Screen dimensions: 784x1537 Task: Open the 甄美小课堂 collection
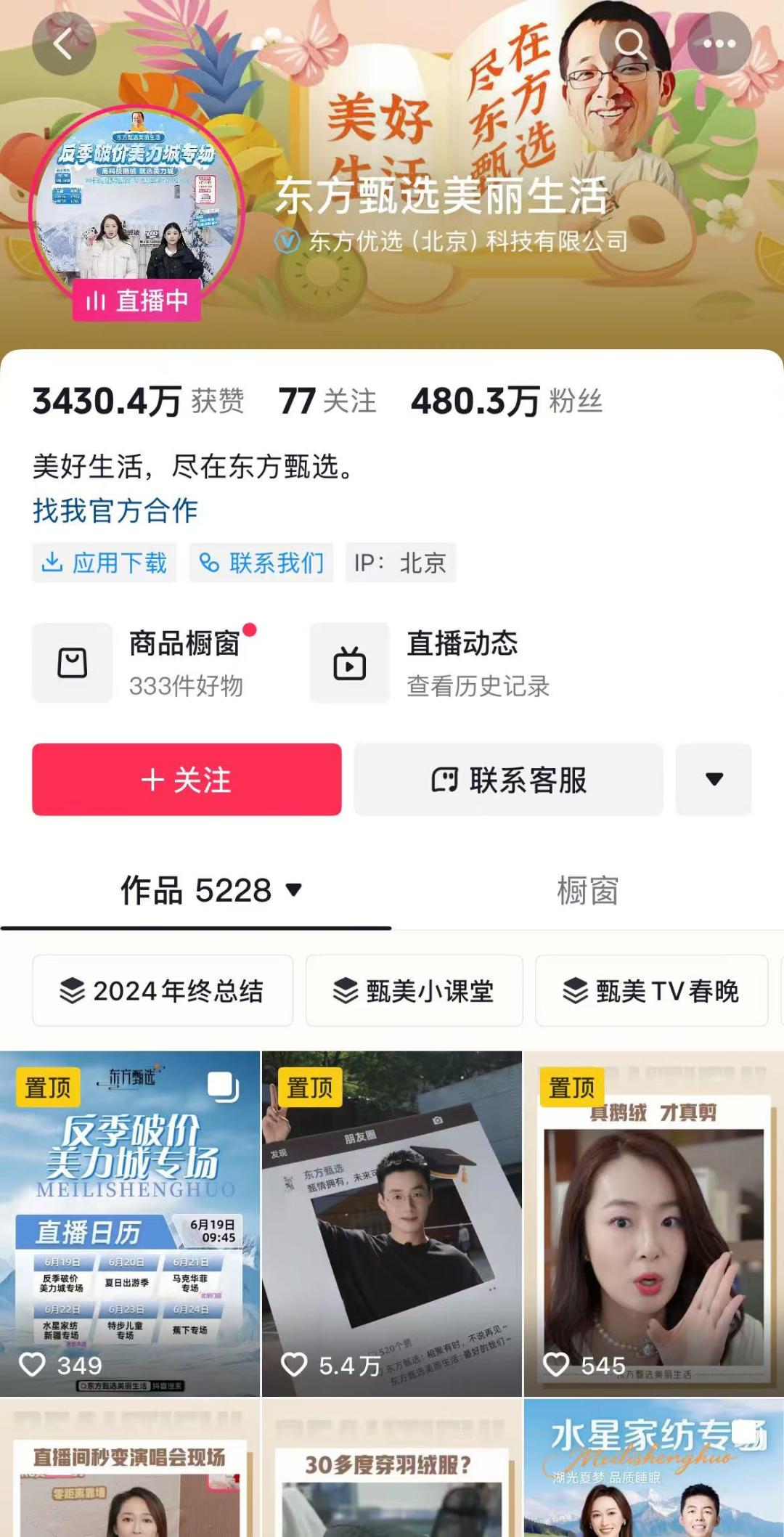coord(414,991)
